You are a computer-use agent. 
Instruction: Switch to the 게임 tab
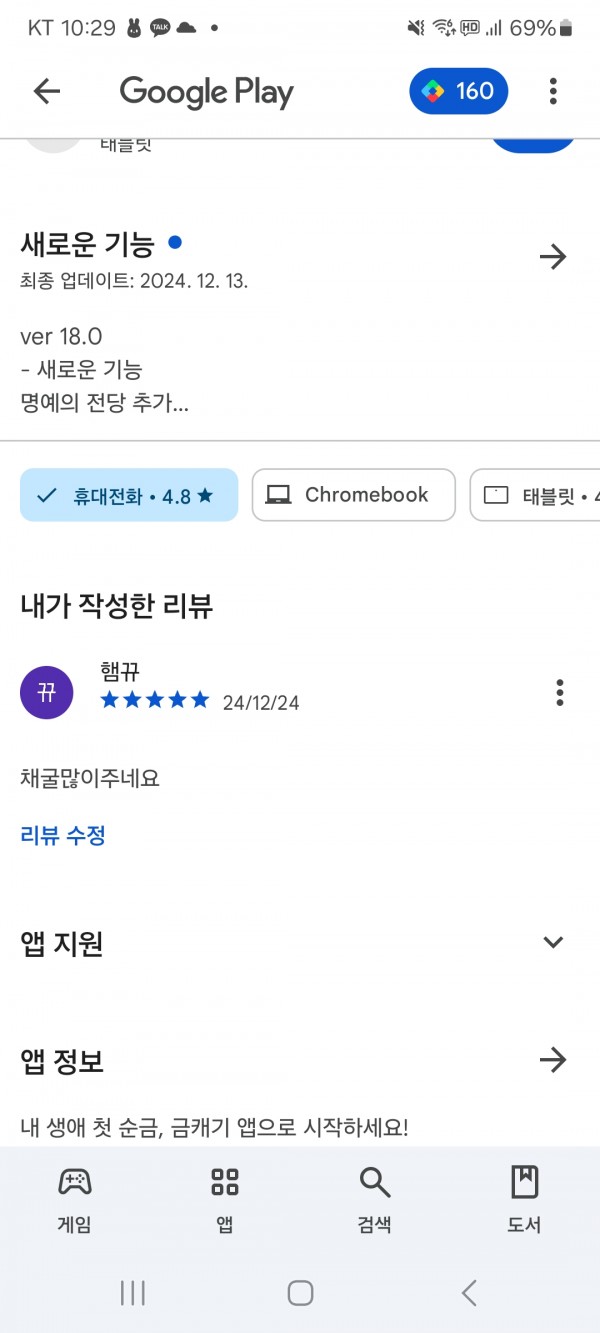(x=75, y=1199)
